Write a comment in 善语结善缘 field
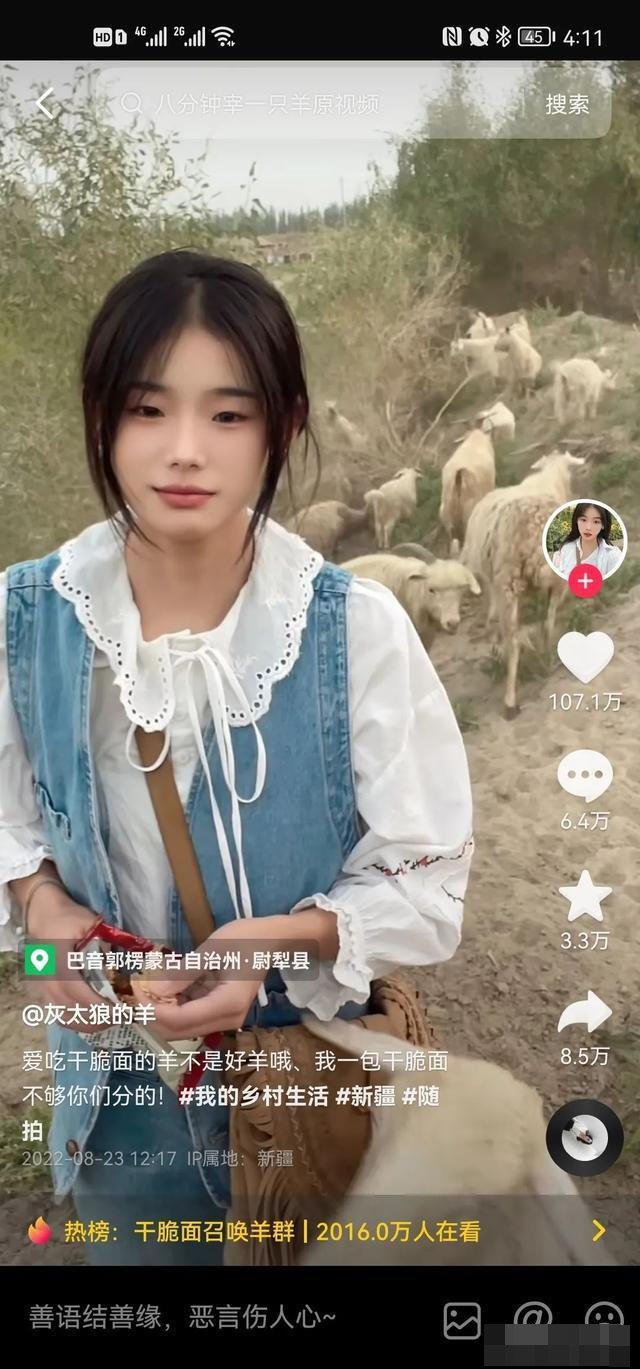This screenshot has width=640, height=1369. [200, 1318]
